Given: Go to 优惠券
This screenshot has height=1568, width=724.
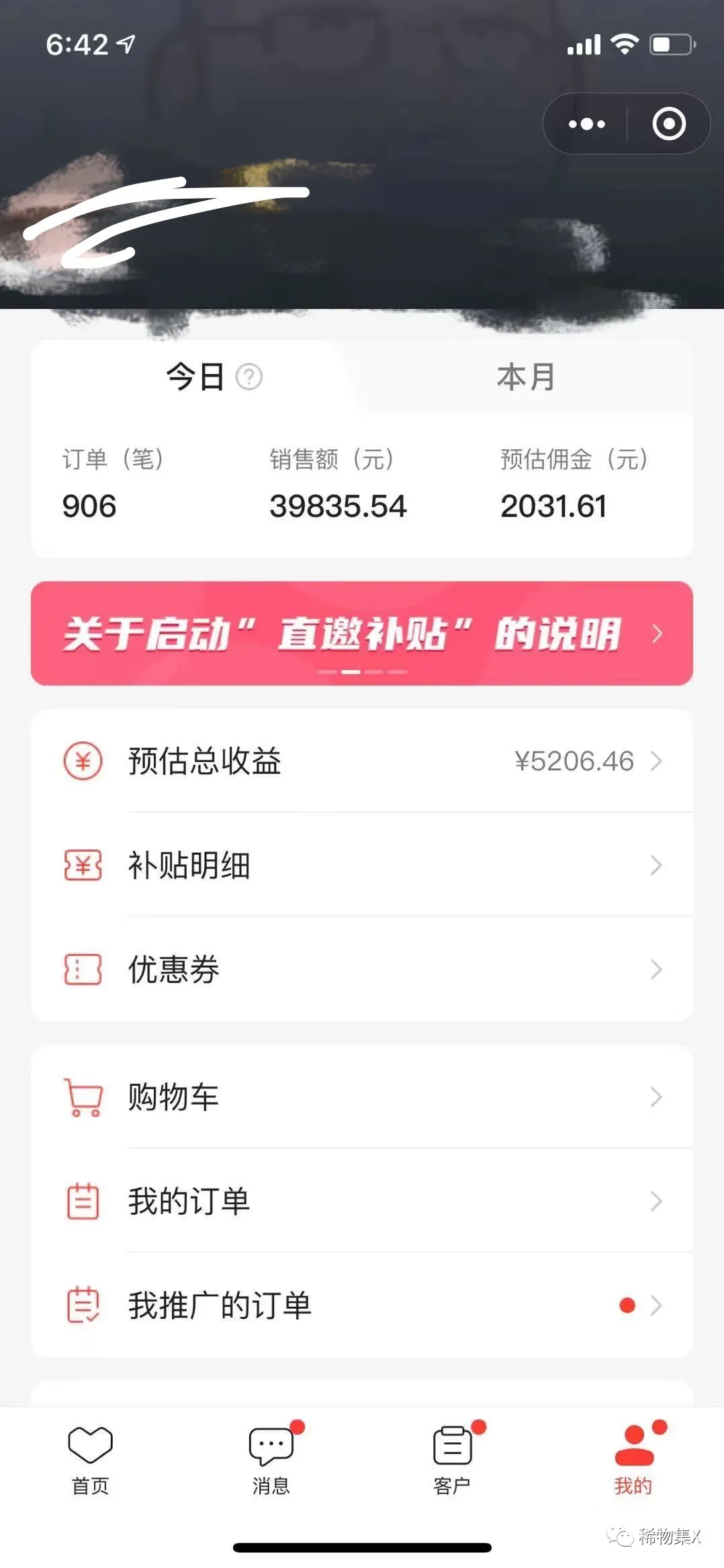Looking at the screenshot, I should [362, 969].
